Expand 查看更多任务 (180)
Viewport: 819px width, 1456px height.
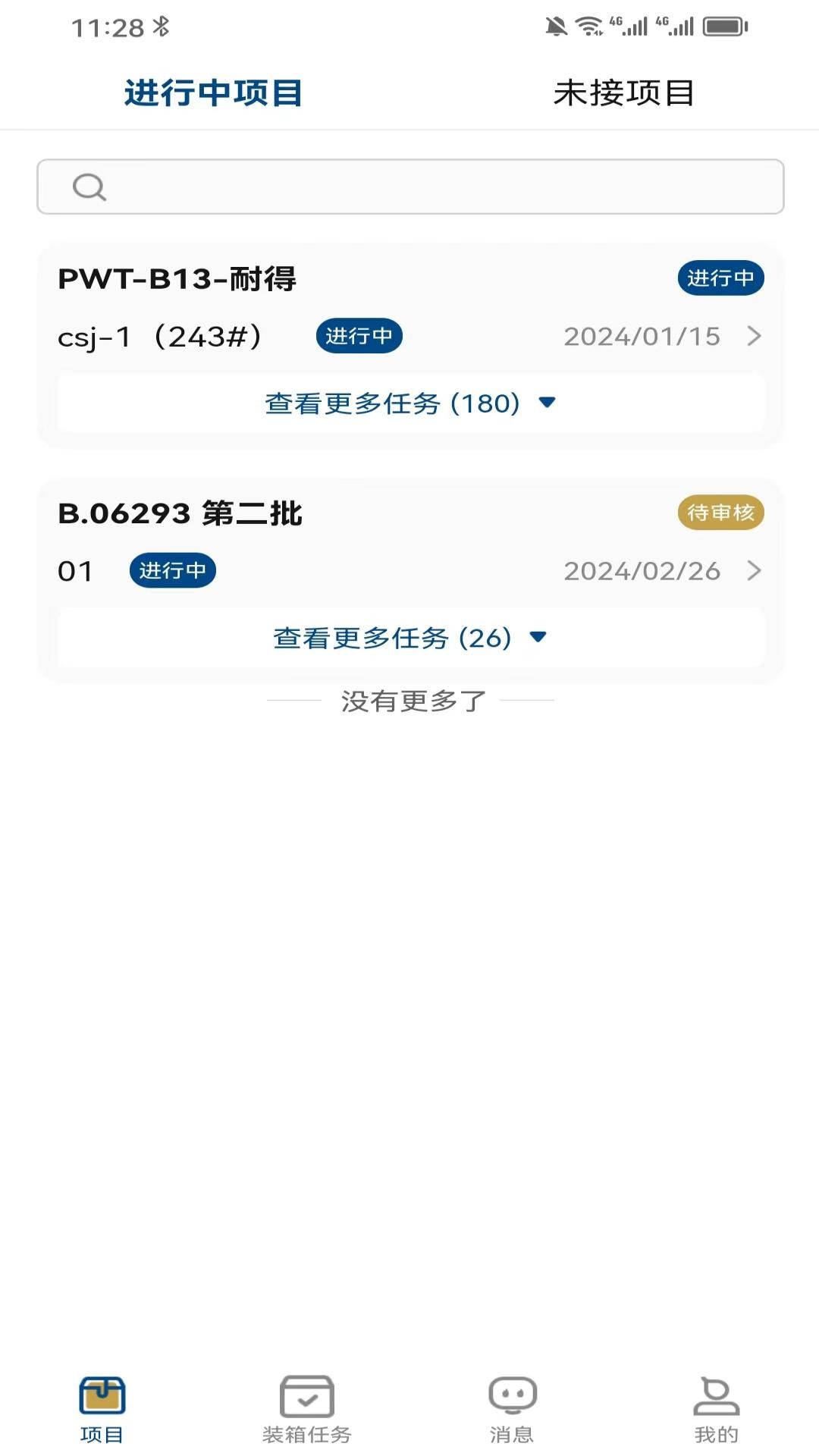[x=409, y=403]
